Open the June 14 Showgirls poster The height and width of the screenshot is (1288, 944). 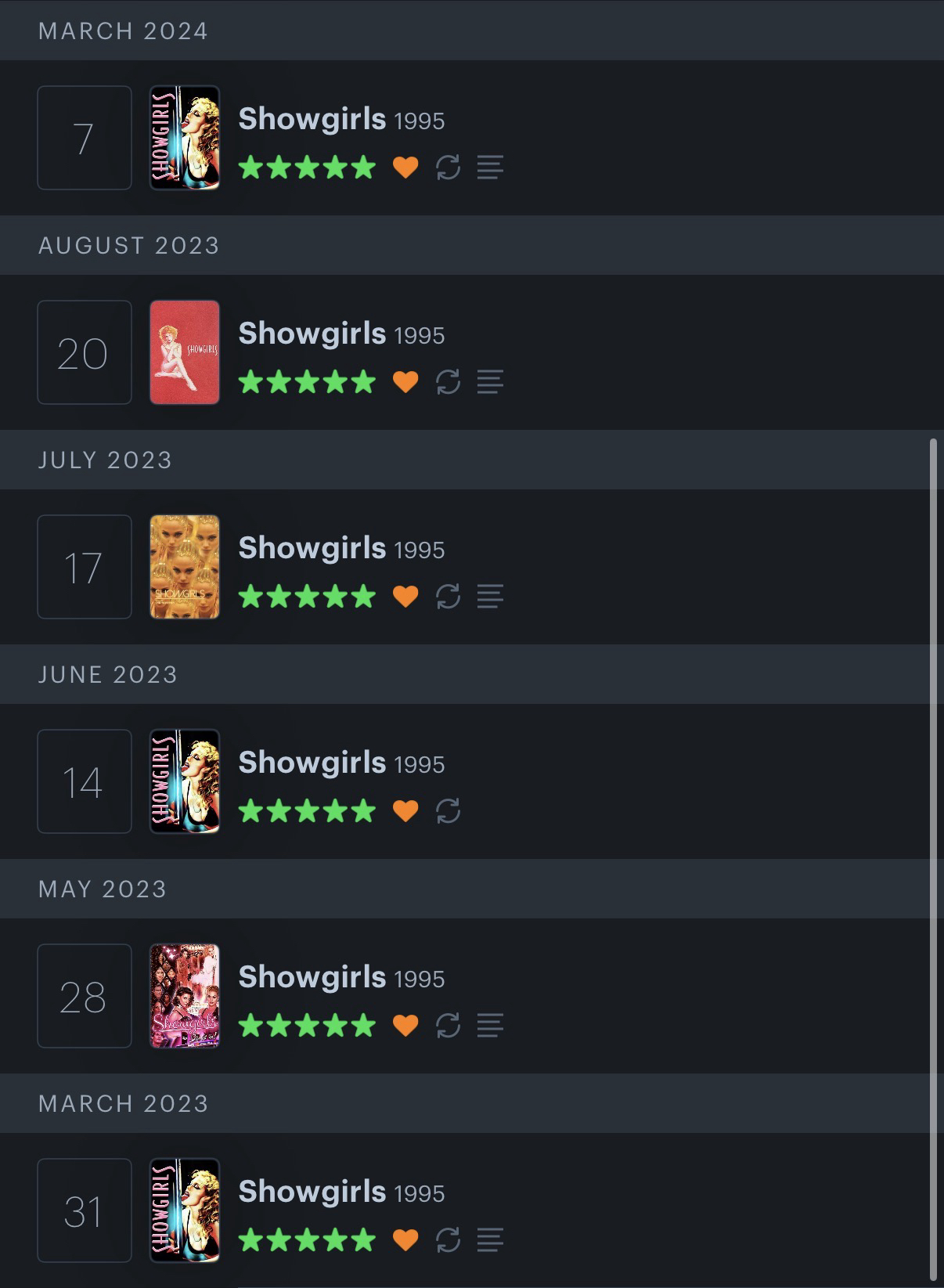185,781
